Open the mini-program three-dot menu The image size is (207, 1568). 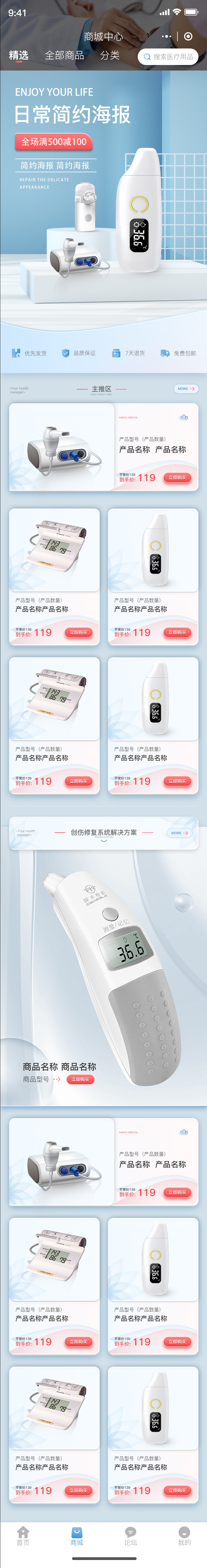[x=166, y=37]
